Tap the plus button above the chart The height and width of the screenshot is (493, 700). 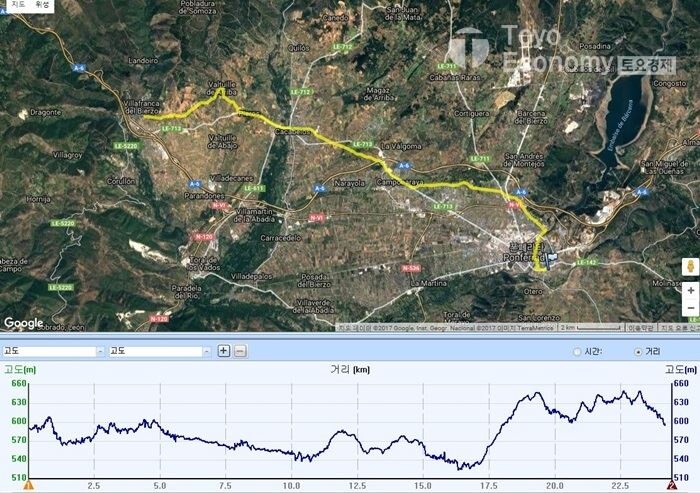click(x=224, y=351)
